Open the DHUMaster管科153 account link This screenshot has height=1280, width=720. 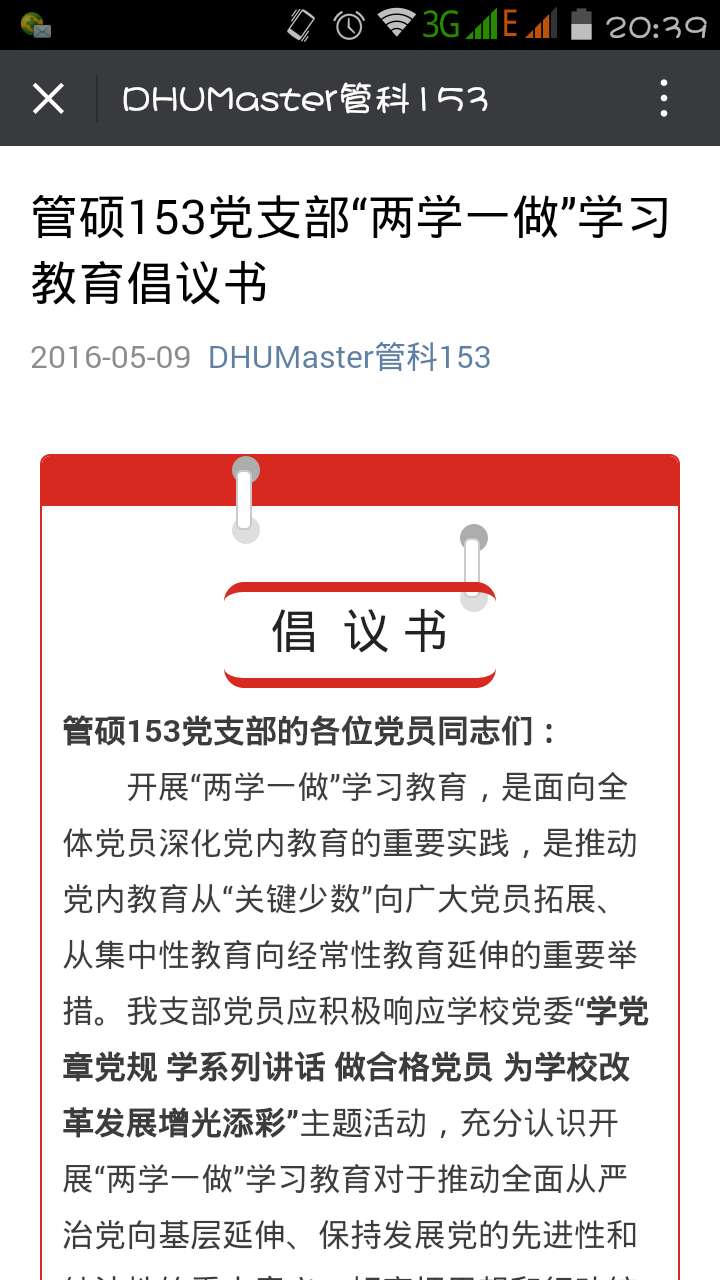click(349, 357)
